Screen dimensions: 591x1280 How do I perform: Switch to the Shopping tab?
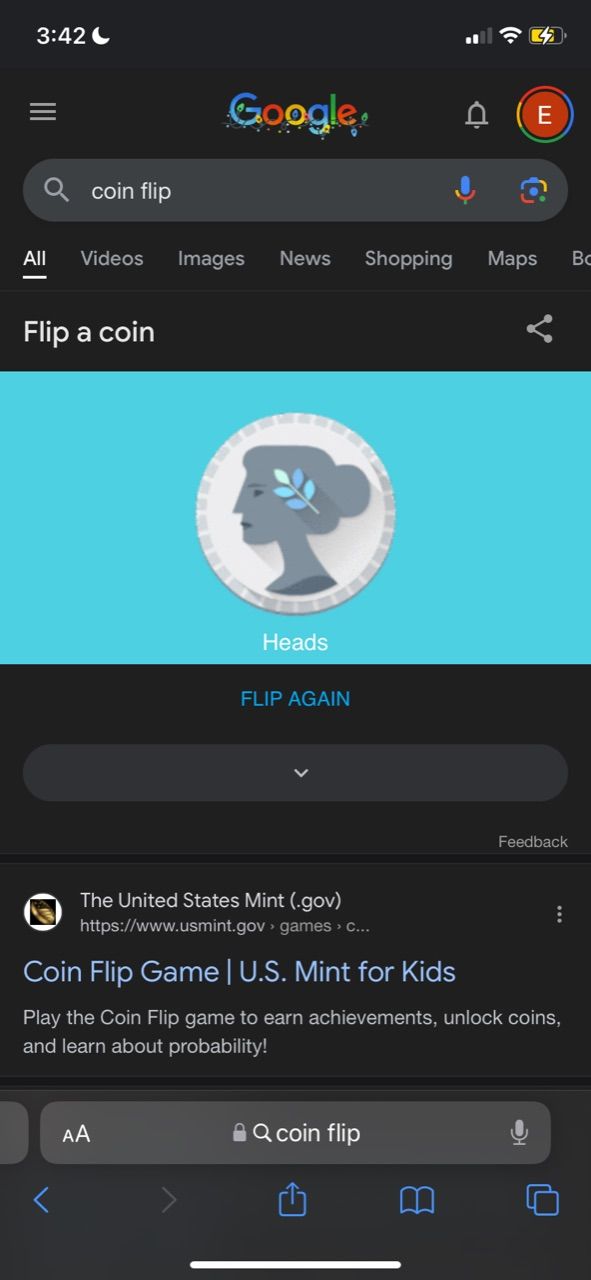pos(408,258)
